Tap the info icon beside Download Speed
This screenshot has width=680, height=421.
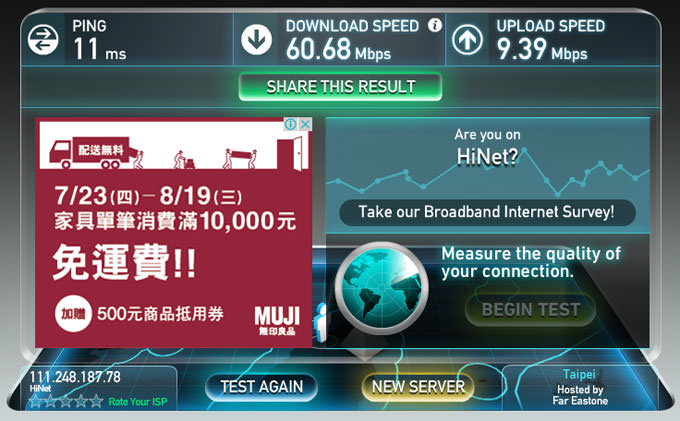coord(434,25)
